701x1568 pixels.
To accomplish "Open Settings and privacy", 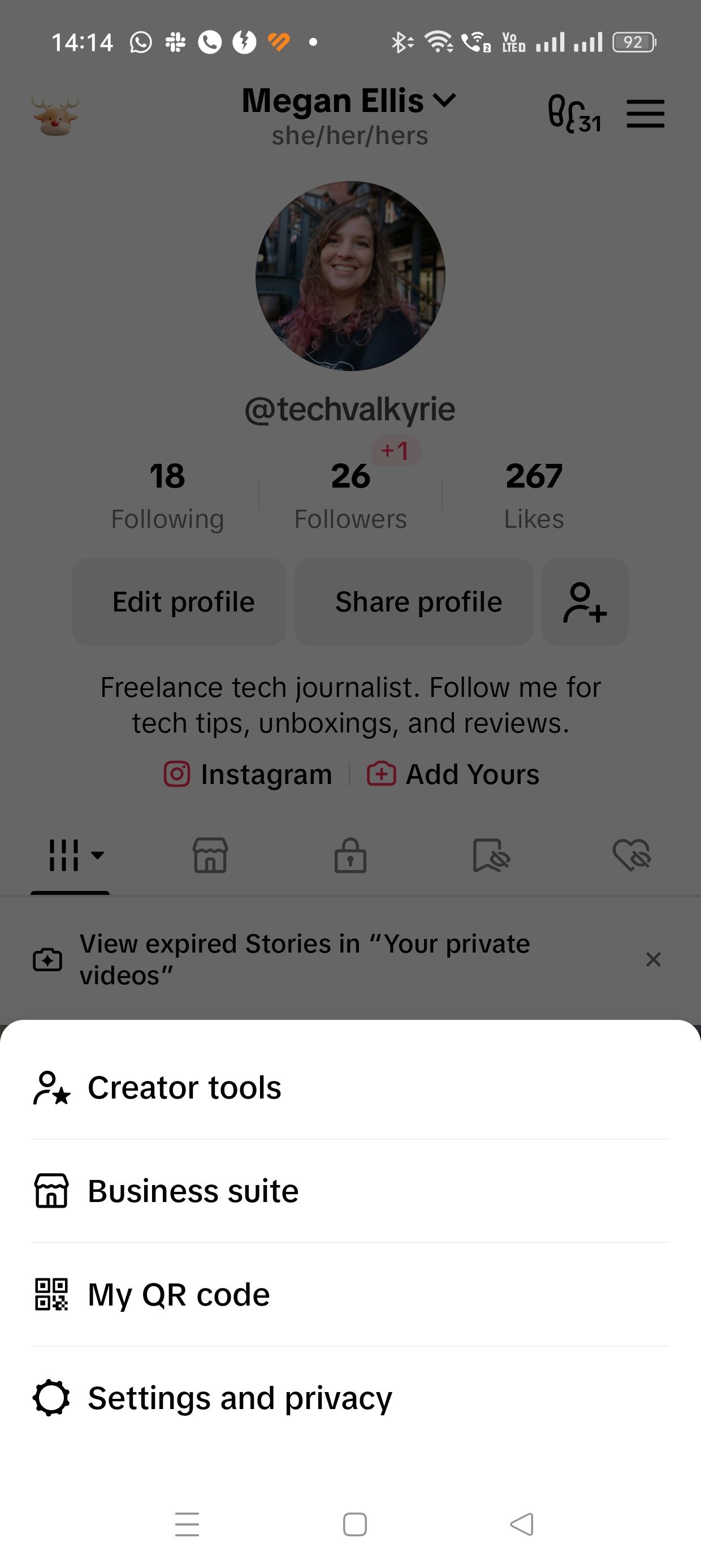I will coord(239,1398).
